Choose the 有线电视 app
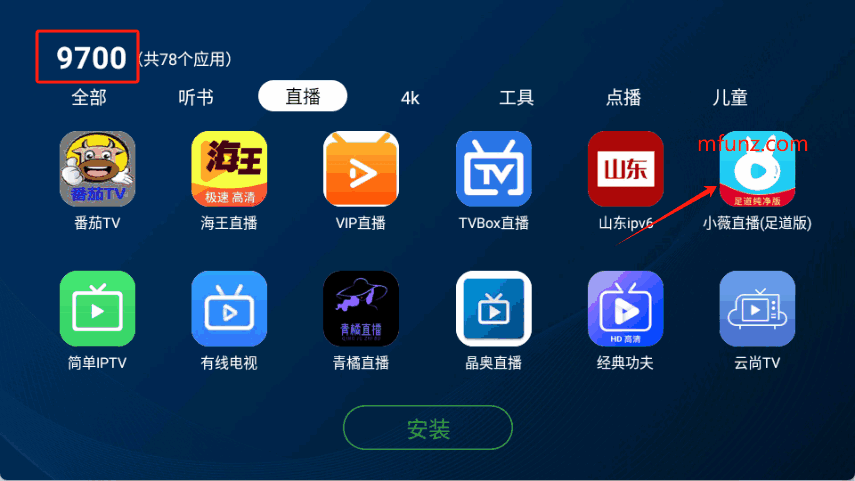855x481 pixels. [229, 309]
